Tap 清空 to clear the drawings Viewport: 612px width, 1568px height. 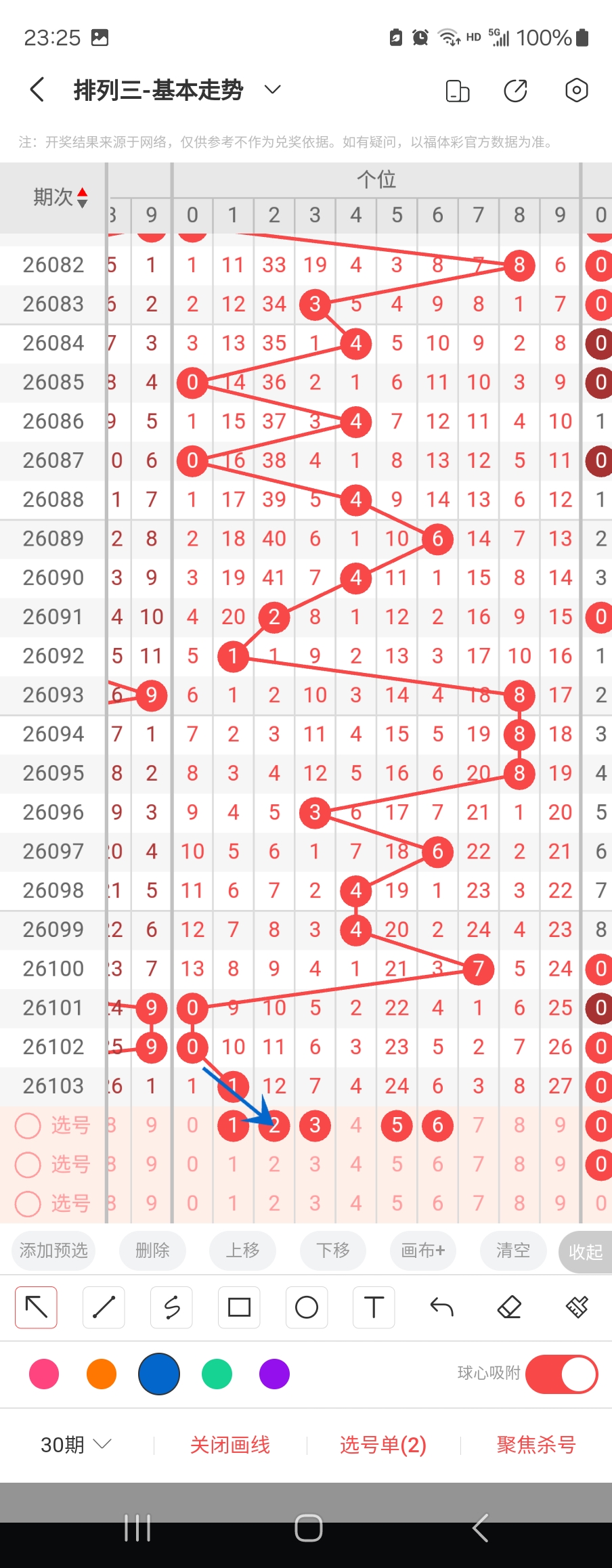pyautogui.click(x=513, y=1250)
